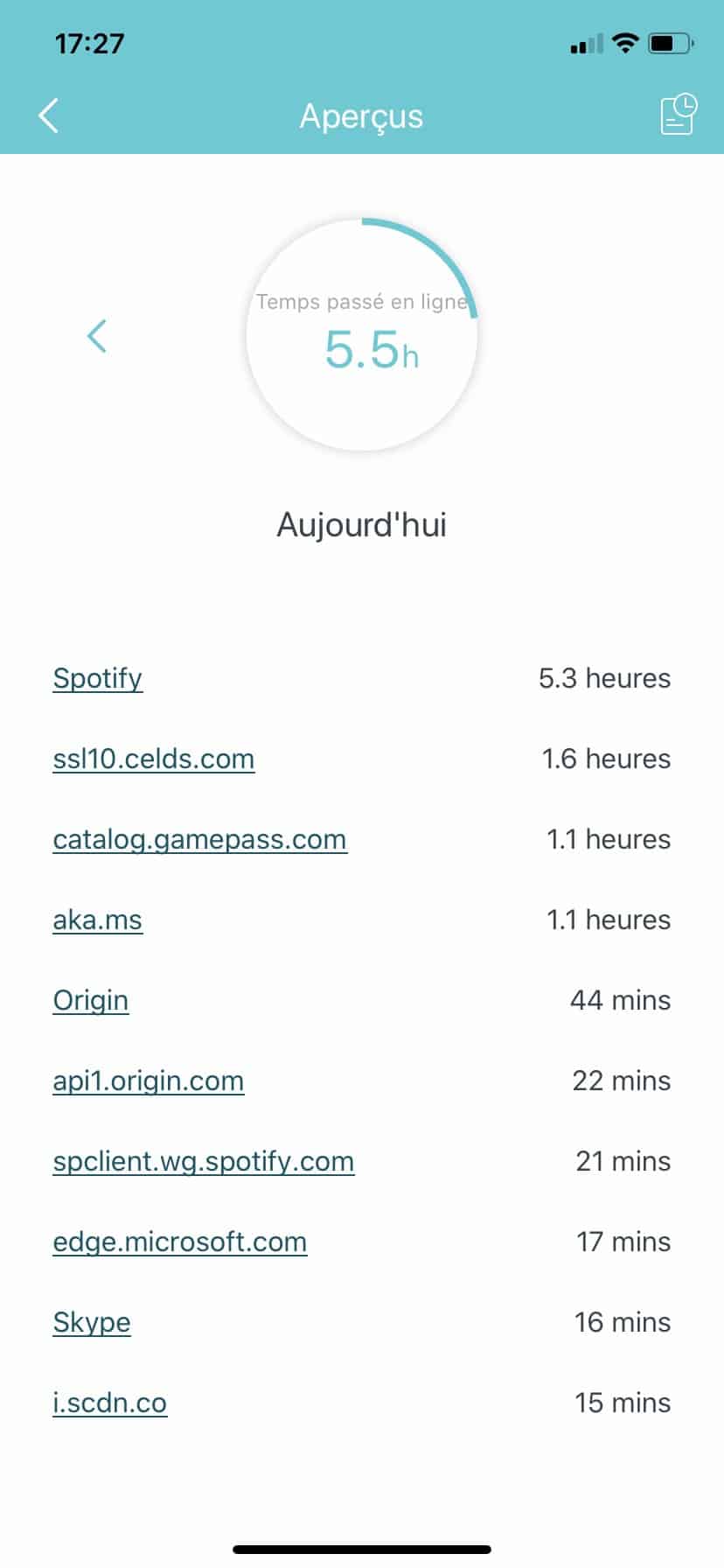
Task: Open the catalog.gamepass.com link
Action: point(199,839)
